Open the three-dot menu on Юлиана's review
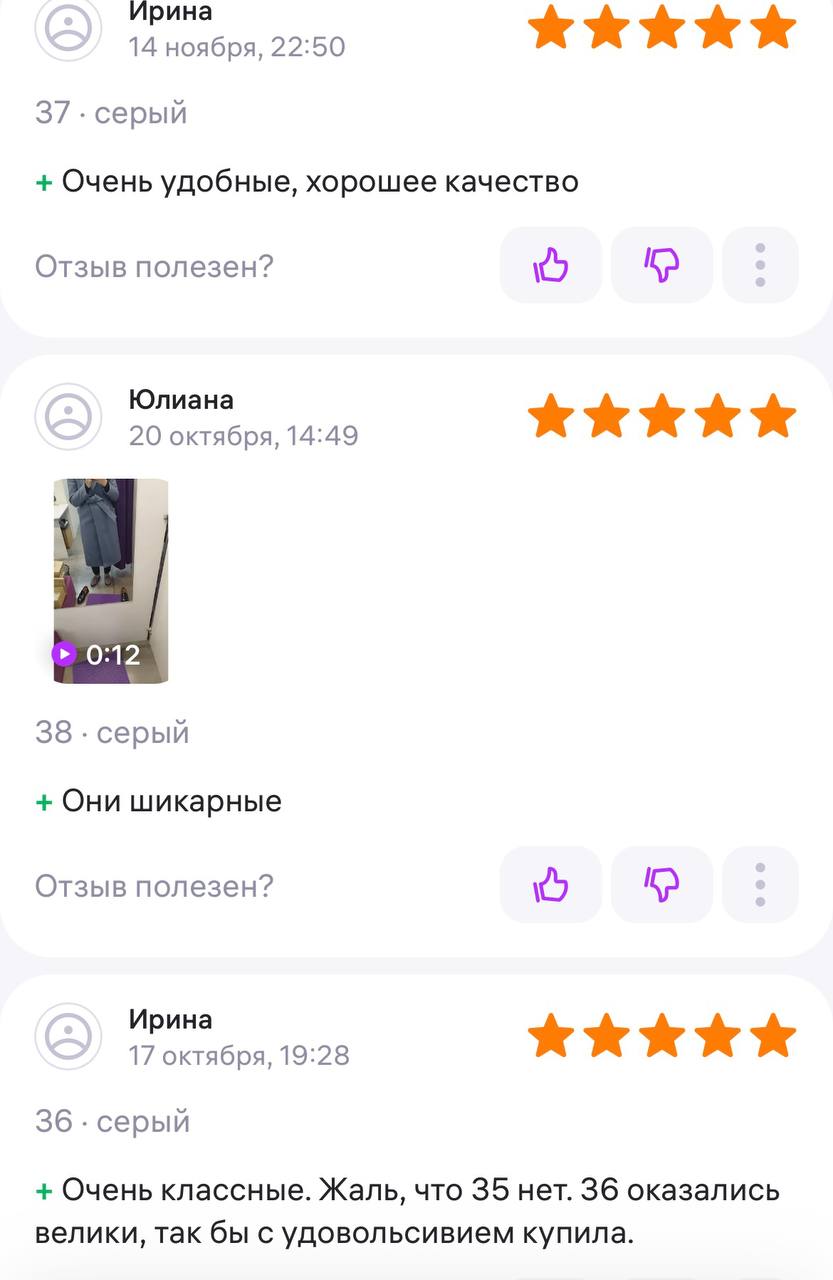 (760, 884)
